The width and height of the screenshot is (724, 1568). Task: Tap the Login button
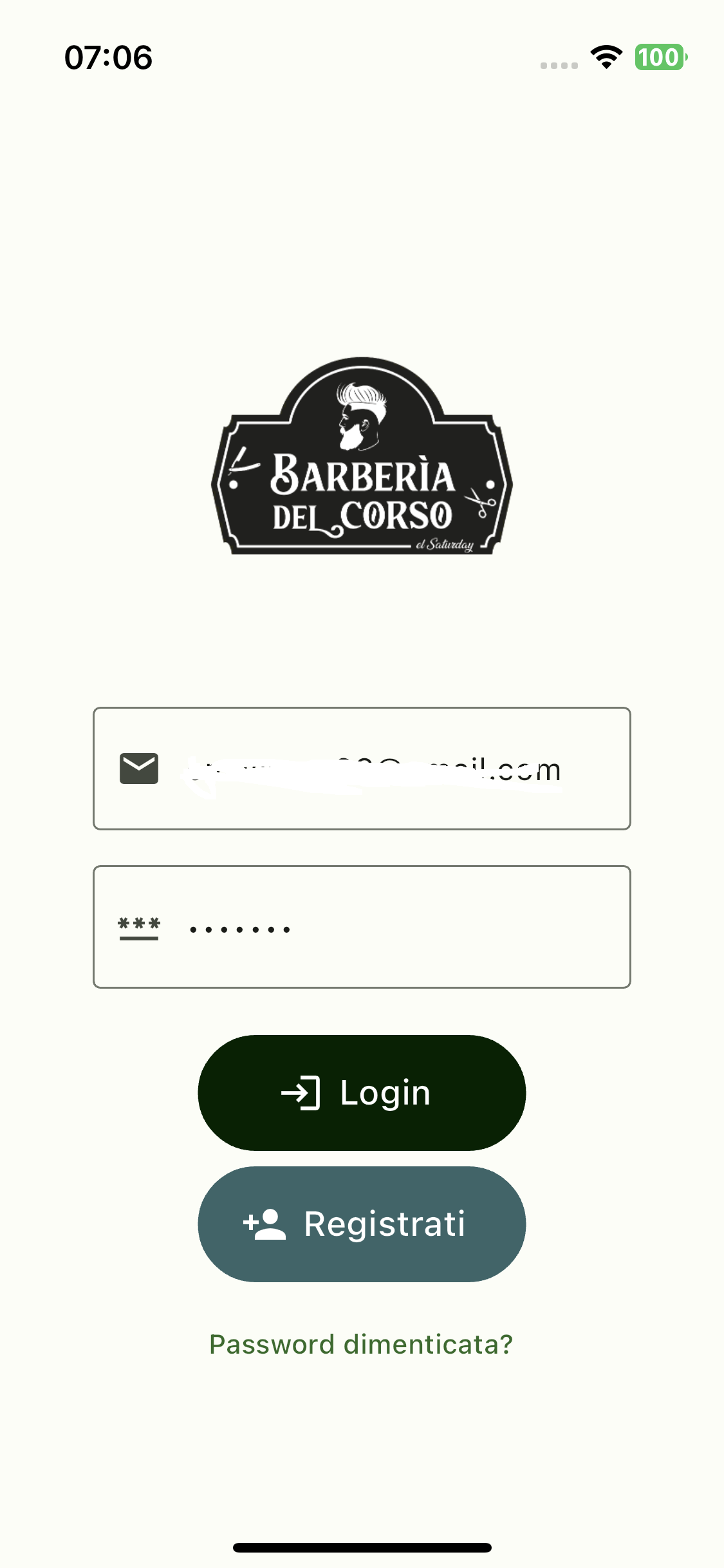click(x=362, y=1093)
